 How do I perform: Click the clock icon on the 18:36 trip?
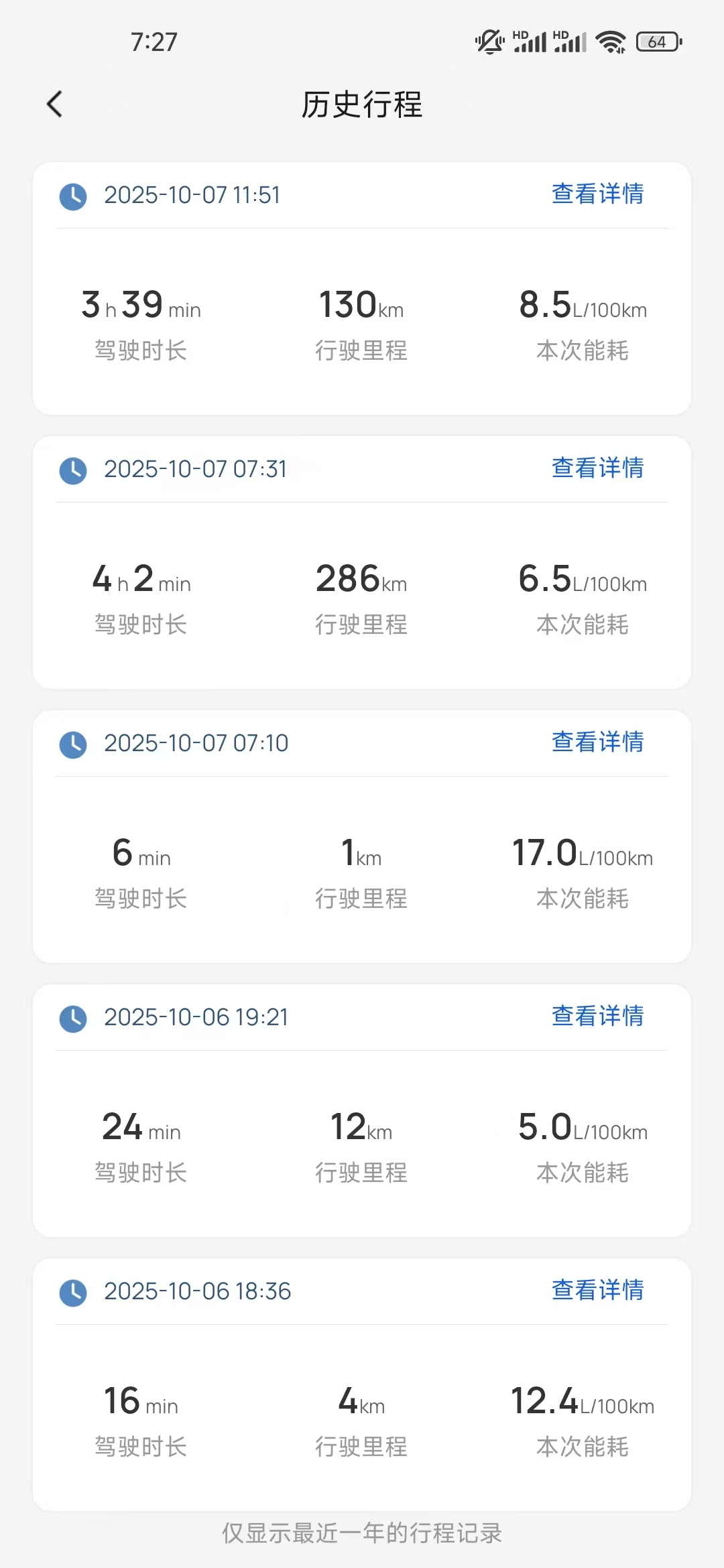(x=74, y=1292)
